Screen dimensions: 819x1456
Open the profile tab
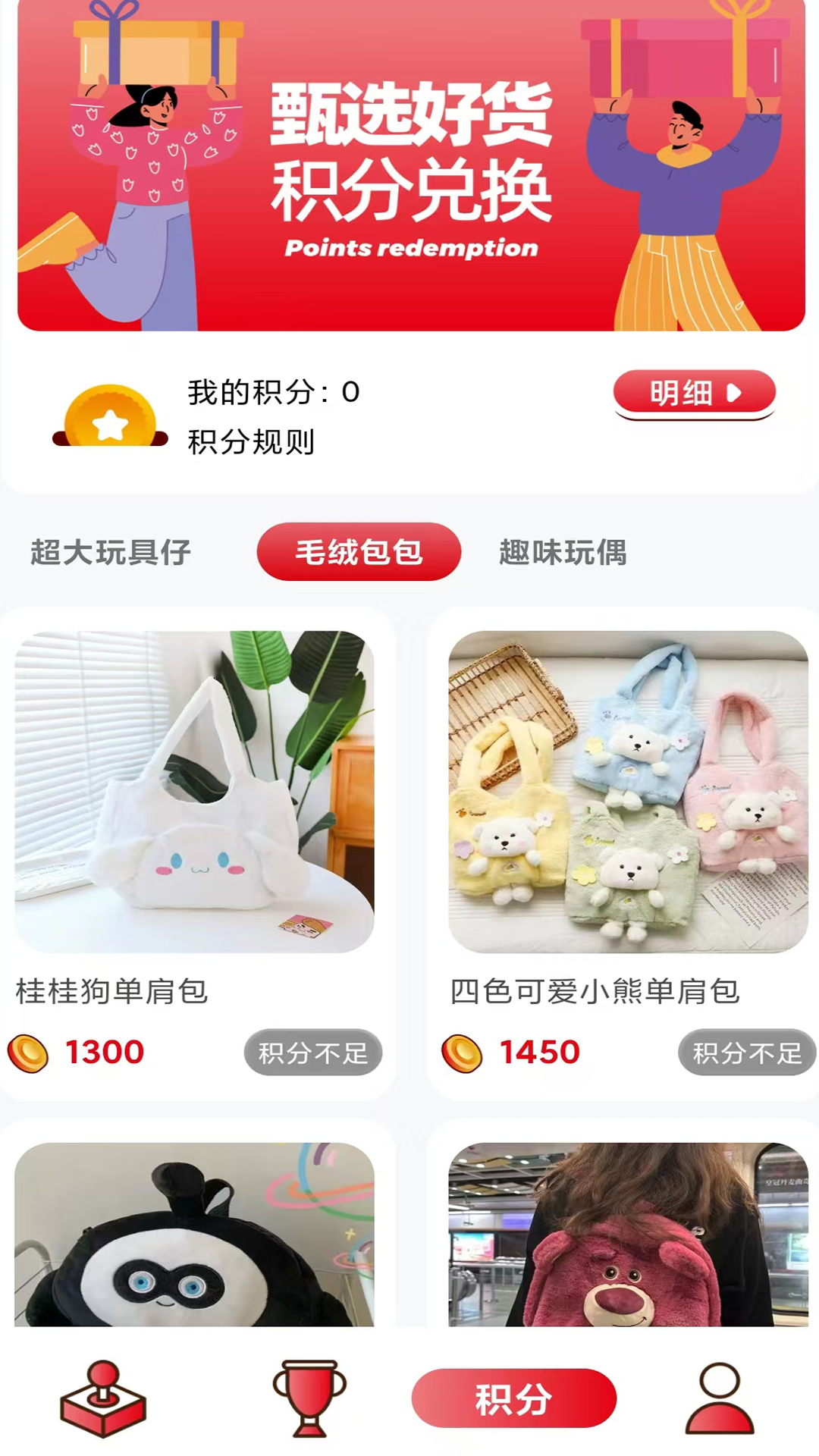[x=720, y=1399]
